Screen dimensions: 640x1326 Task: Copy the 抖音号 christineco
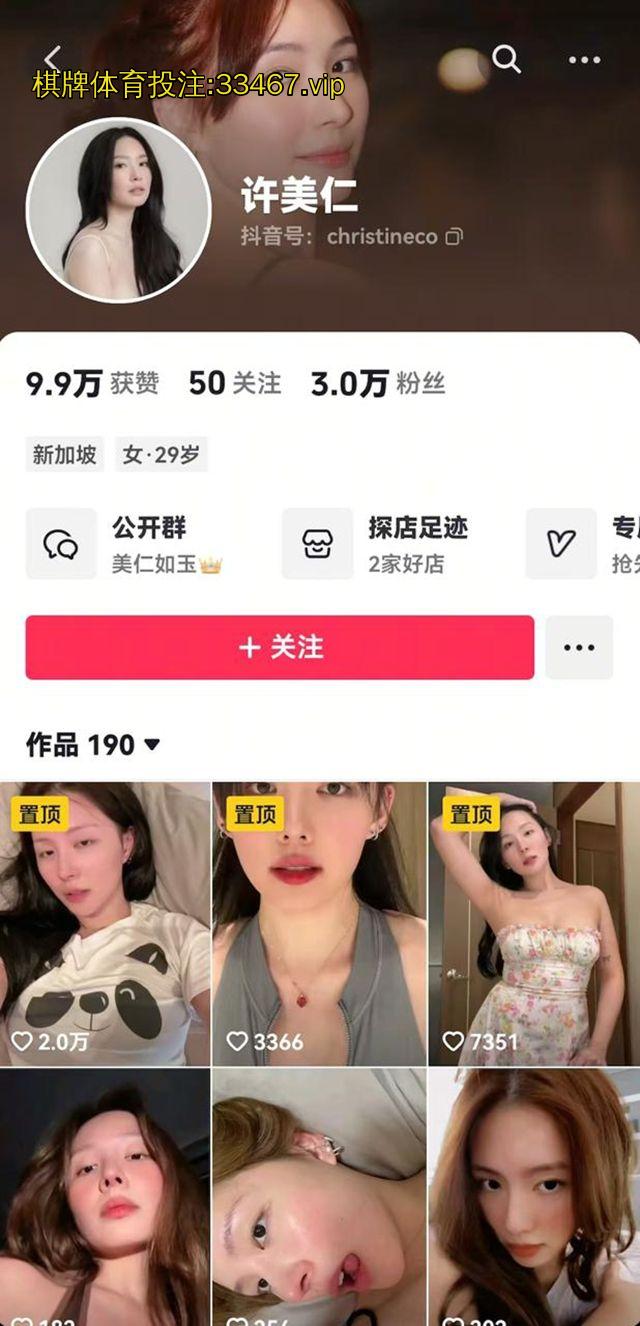pos(454,237)
